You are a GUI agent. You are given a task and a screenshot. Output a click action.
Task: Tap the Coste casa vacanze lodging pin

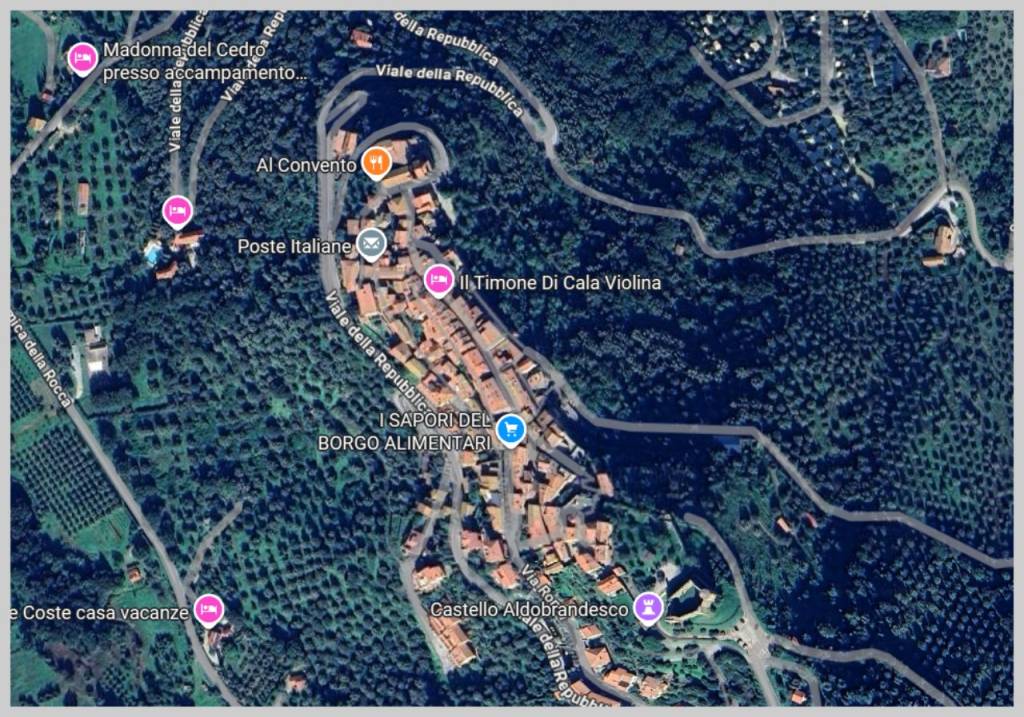coord(208,608)
